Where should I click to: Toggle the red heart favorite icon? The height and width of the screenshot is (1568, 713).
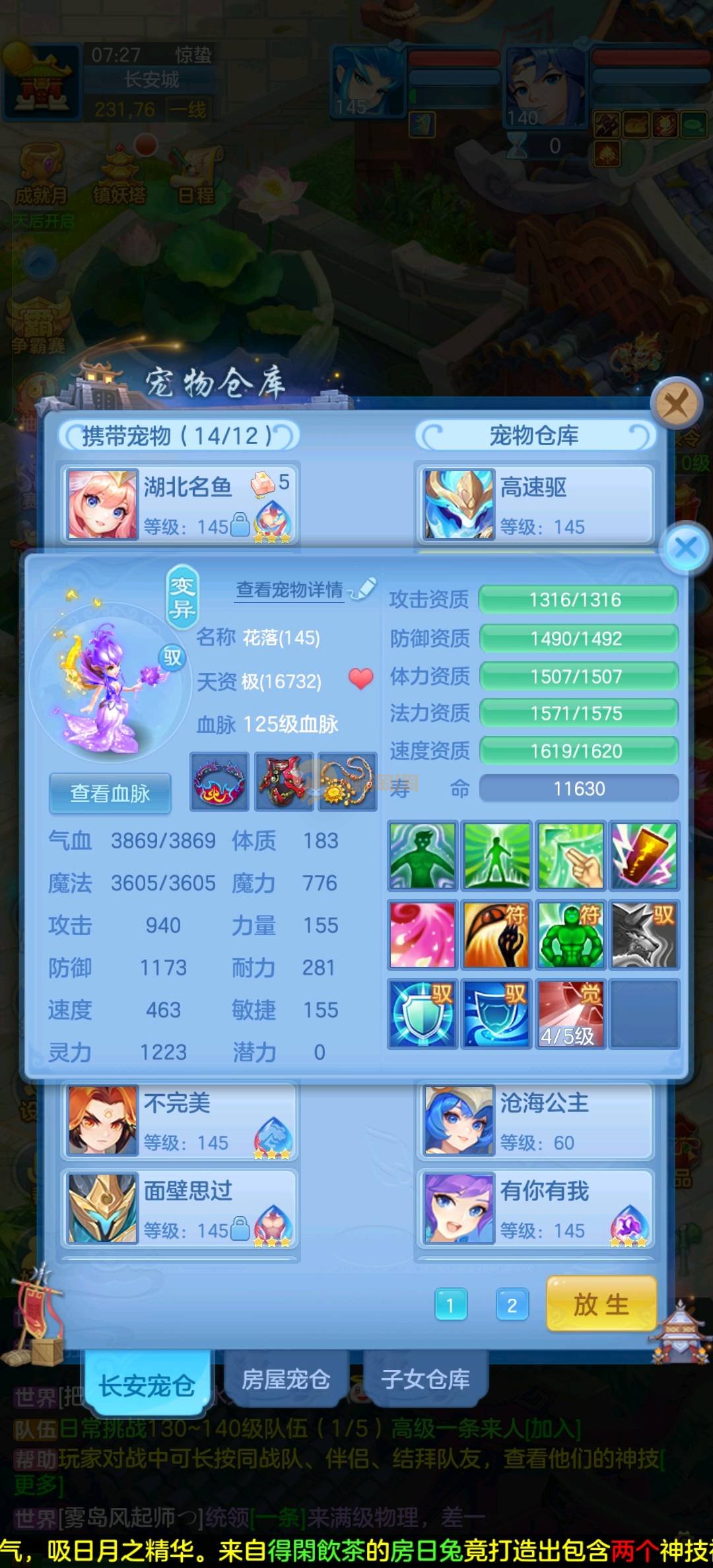click(x=360, y=678)
